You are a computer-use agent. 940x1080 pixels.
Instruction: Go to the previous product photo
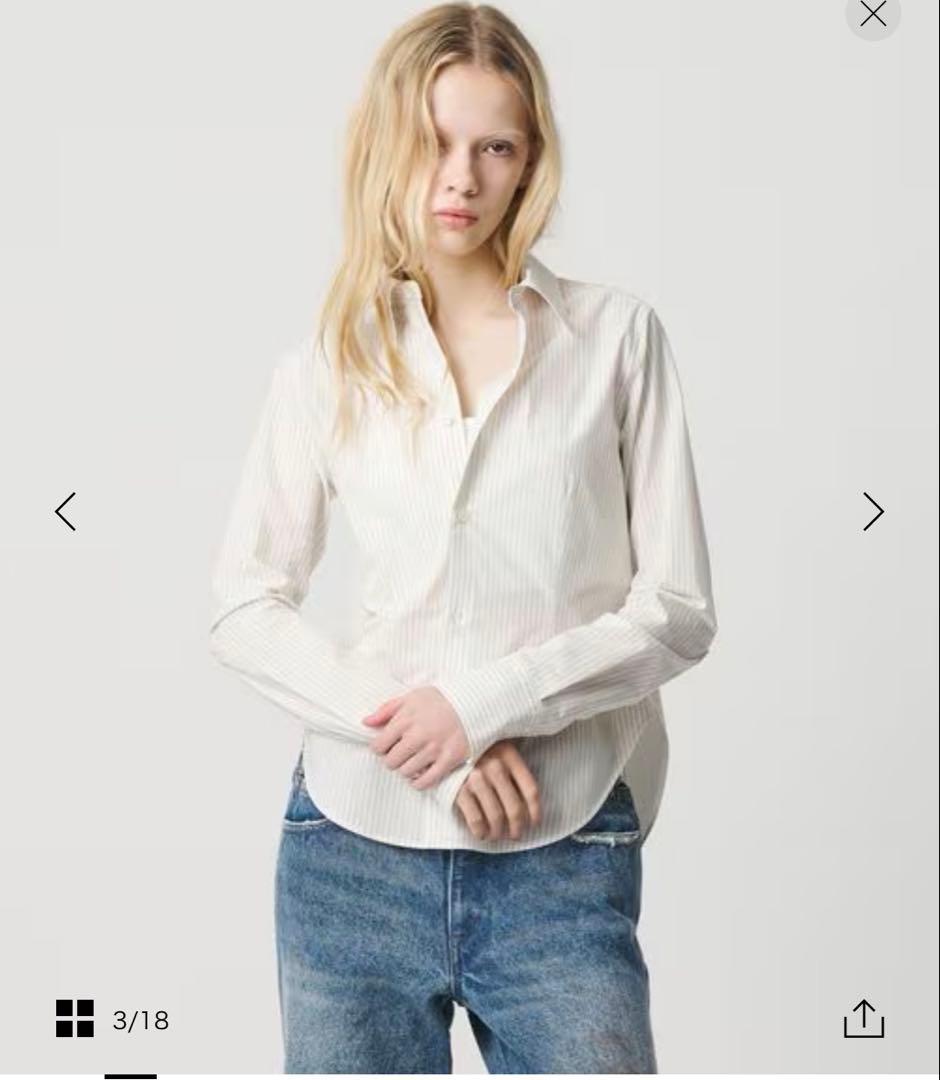[65, 511]
